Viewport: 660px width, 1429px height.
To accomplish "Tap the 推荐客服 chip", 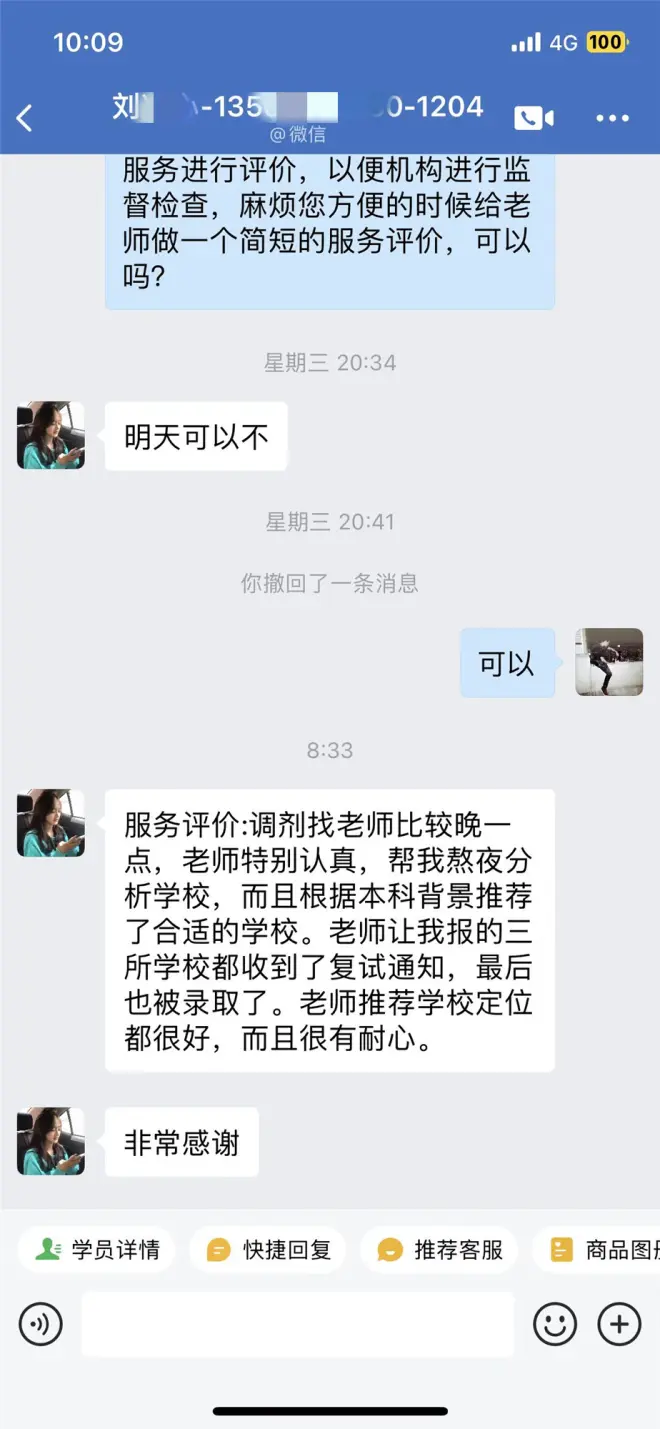I will 440,1250.
